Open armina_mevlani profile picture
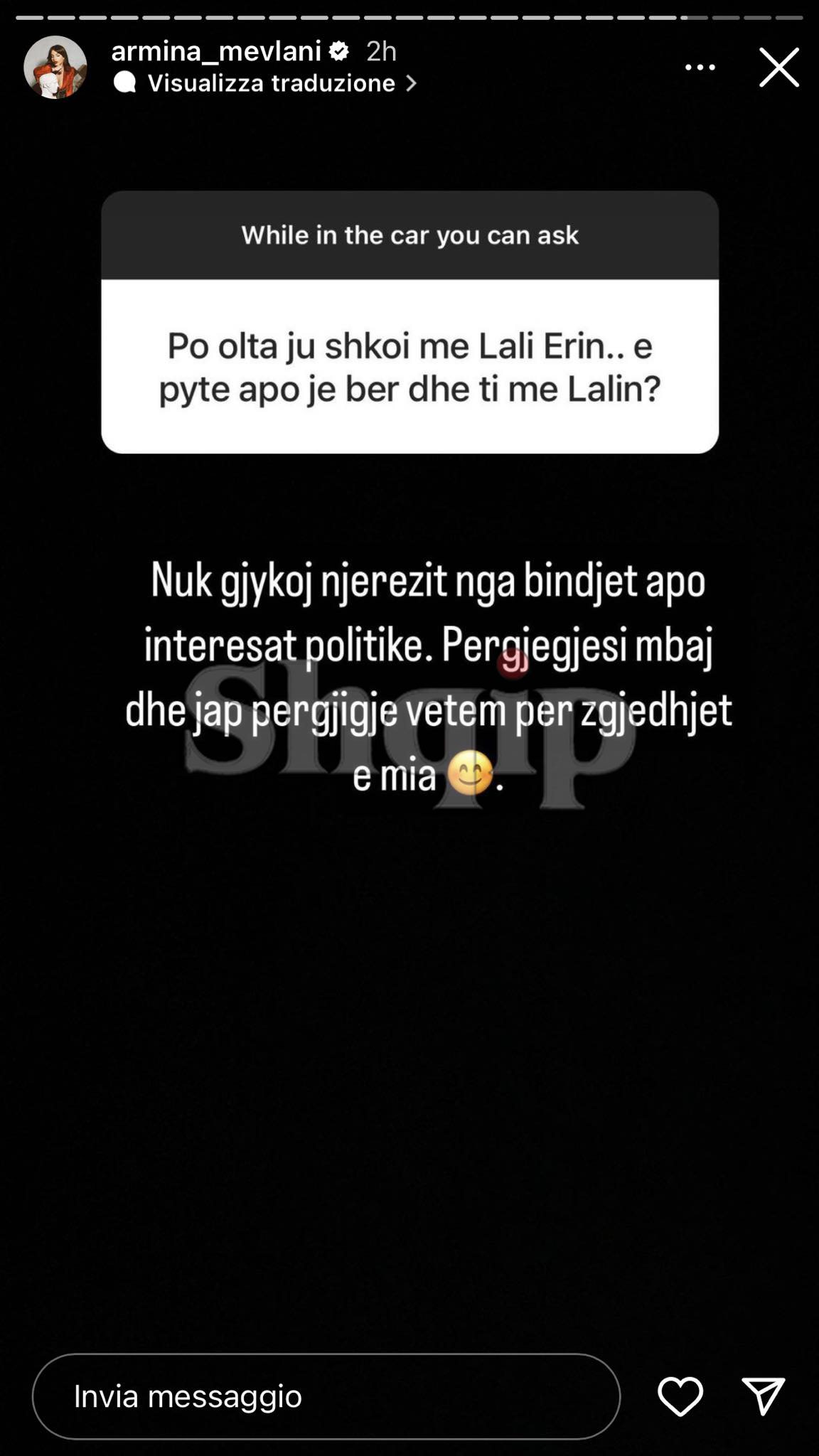Image resolution: width=819 pixels, height=1456 pixels. click(x=55, y=68)
